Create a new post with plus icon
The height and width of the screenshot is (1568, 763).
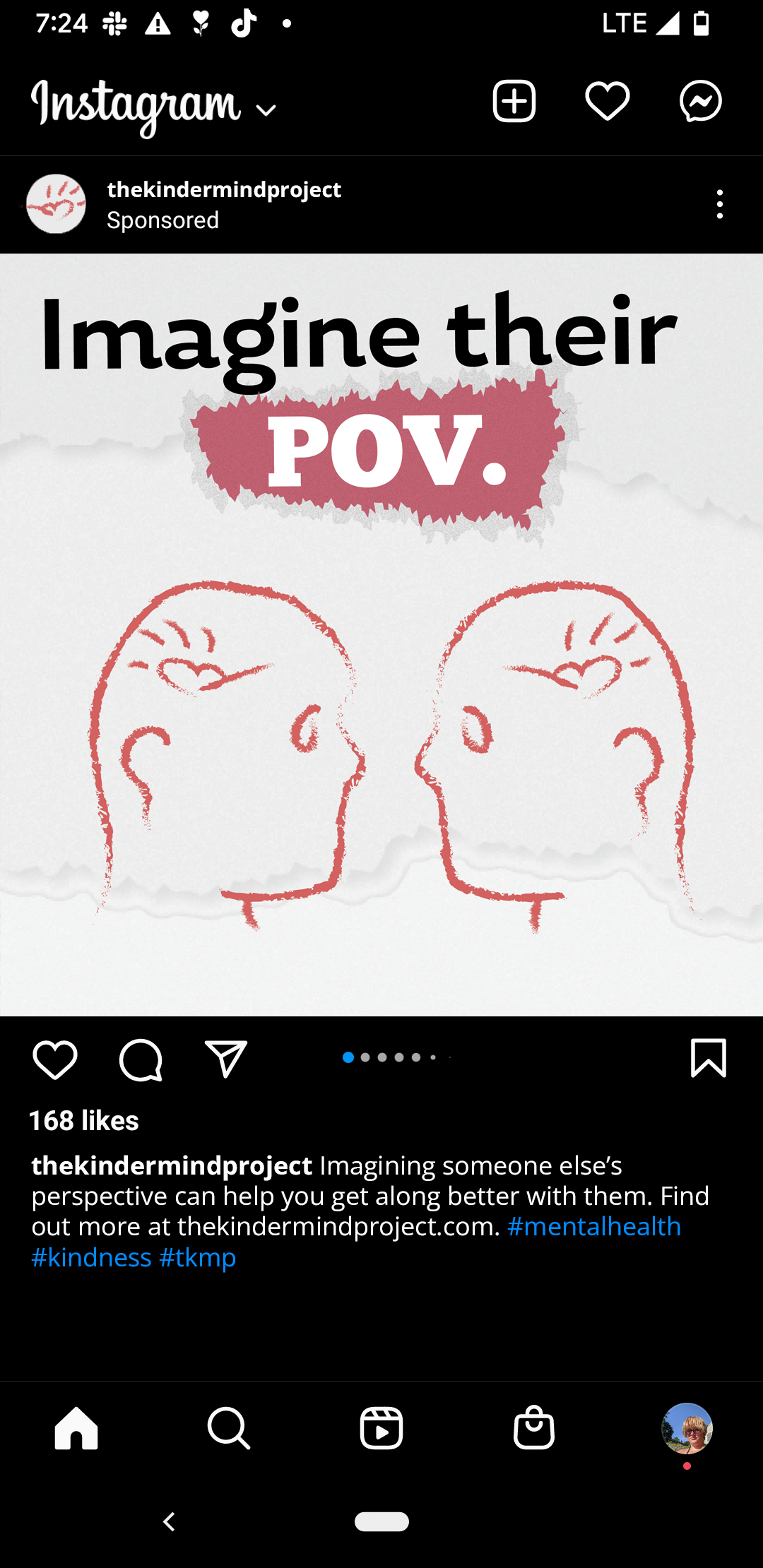click(x=514, y=102)
